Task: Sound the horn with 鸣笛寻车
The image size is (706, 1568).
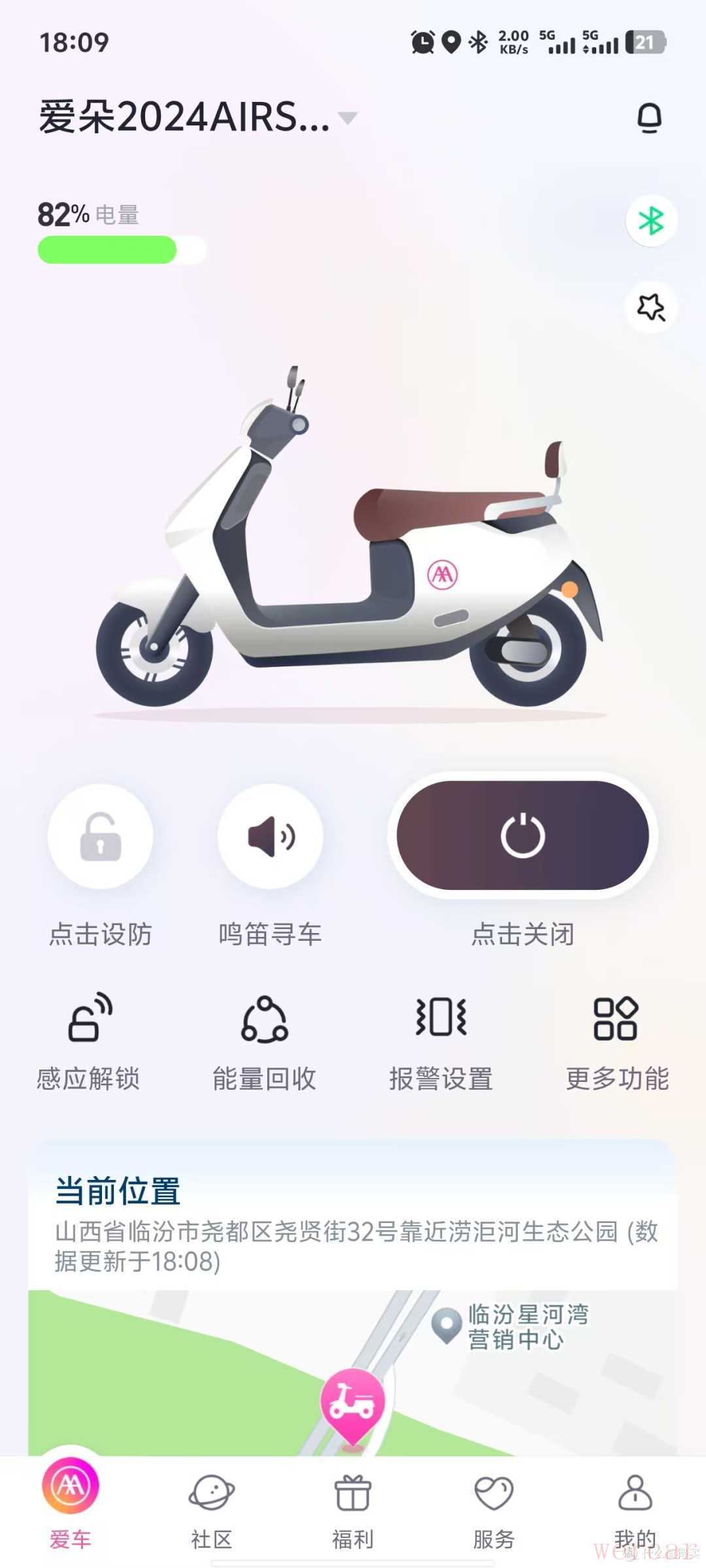Action: coord(270,836)
